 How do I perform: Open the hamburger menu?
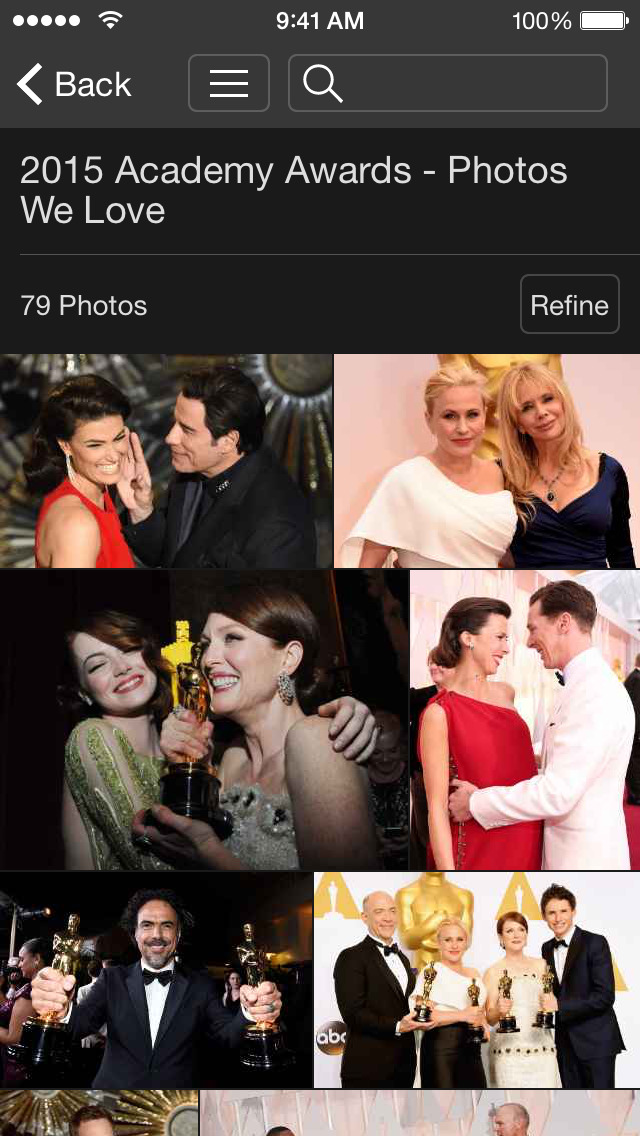click(229, 83)
